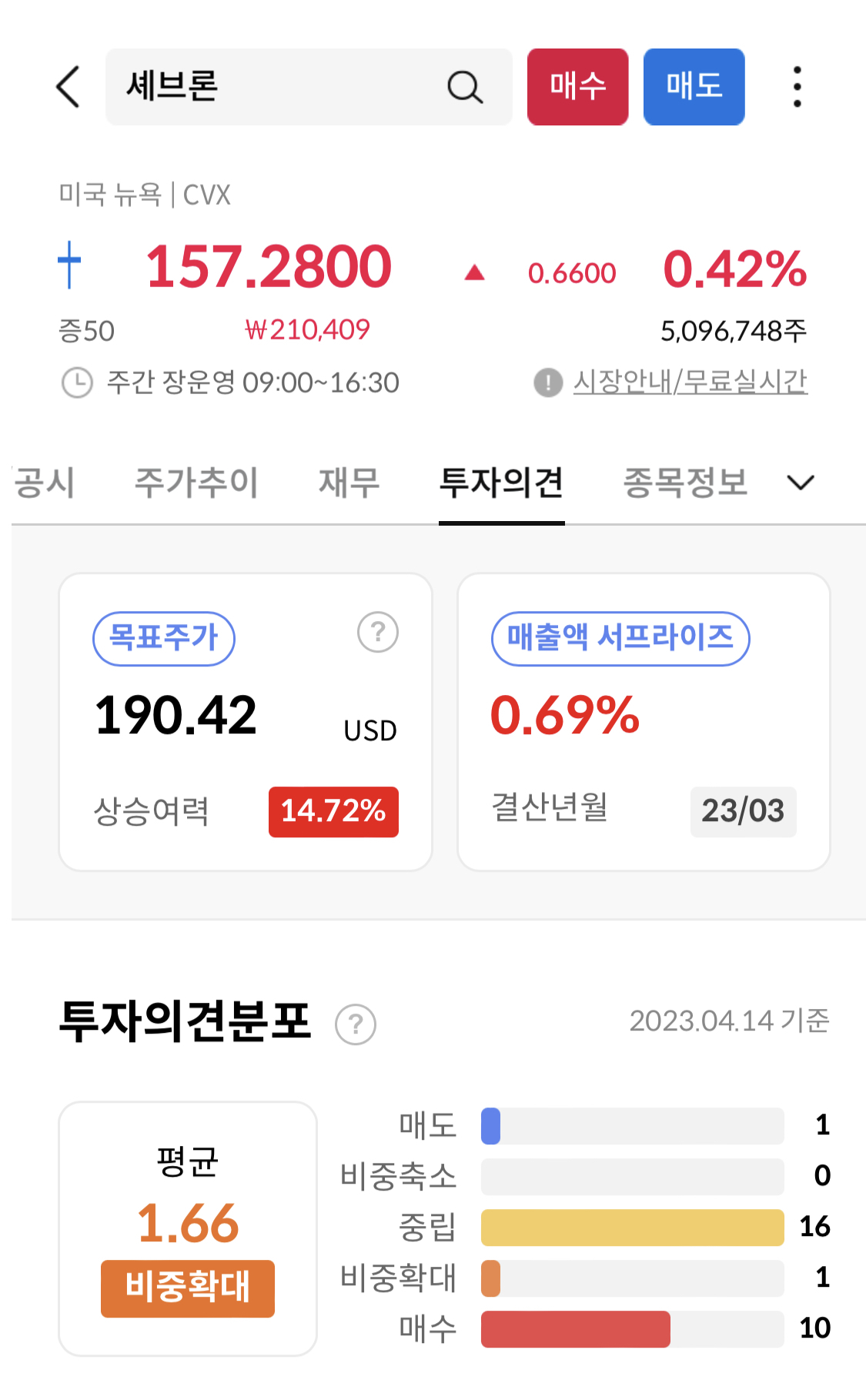Open the 공시 tab

click(x=41, y=483)
